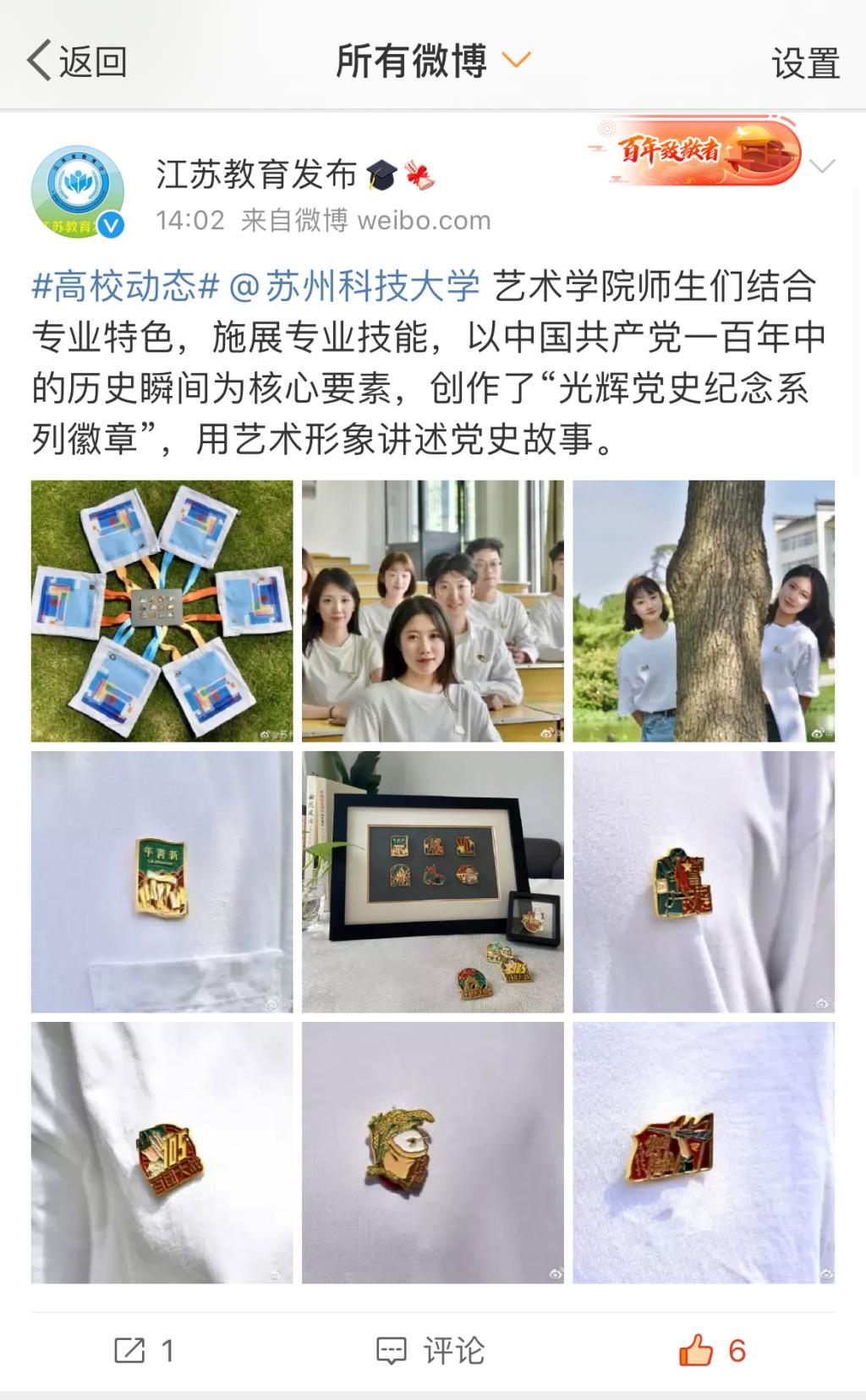The width and height of the screenshot is (866, 1400).
Task: Open the framed badge collection photo
Action: point(433,881)
